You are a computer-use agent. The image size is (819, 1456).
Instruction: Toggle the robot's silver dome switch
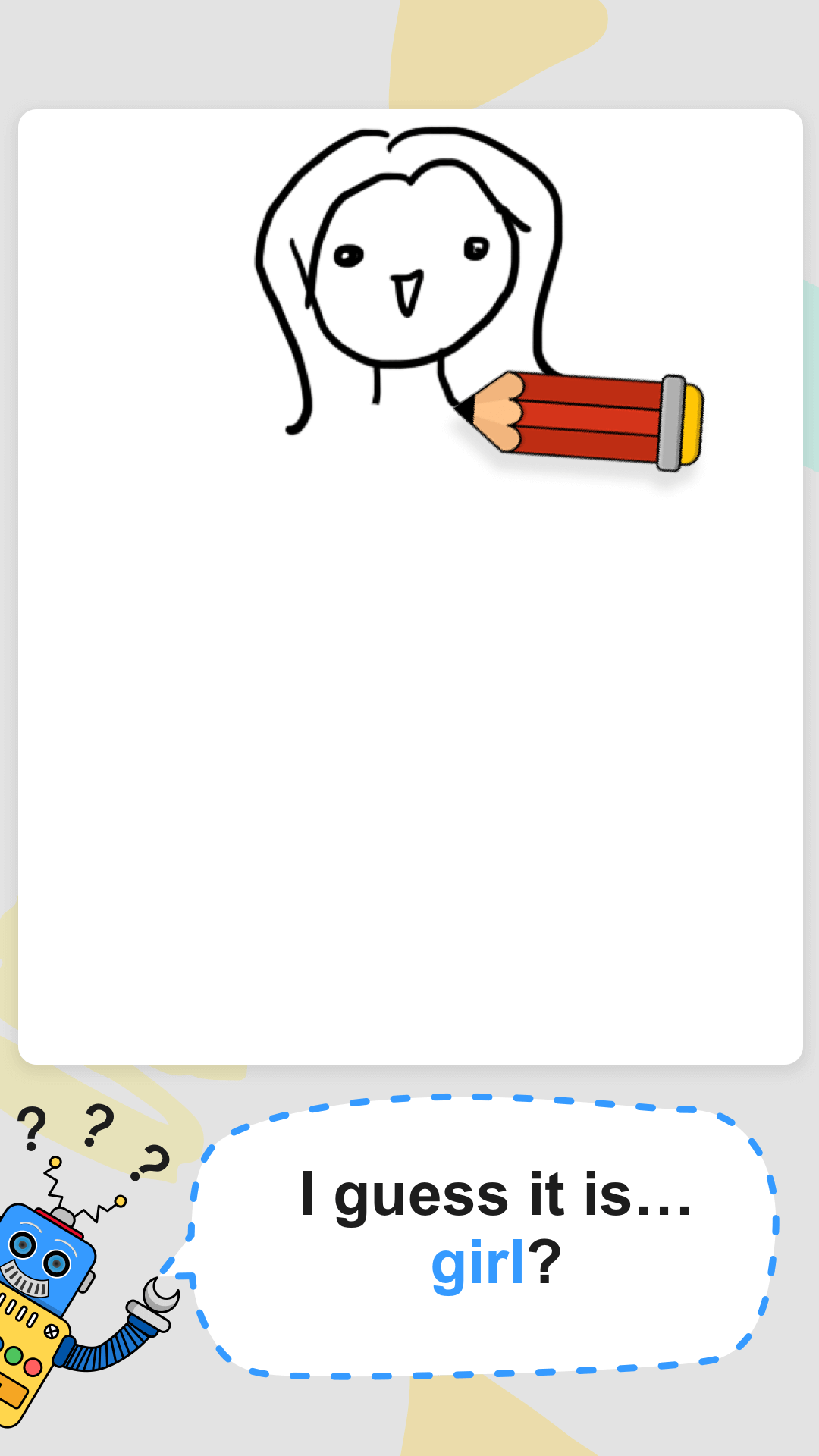pyautogui.click(x=62, y=1216)
